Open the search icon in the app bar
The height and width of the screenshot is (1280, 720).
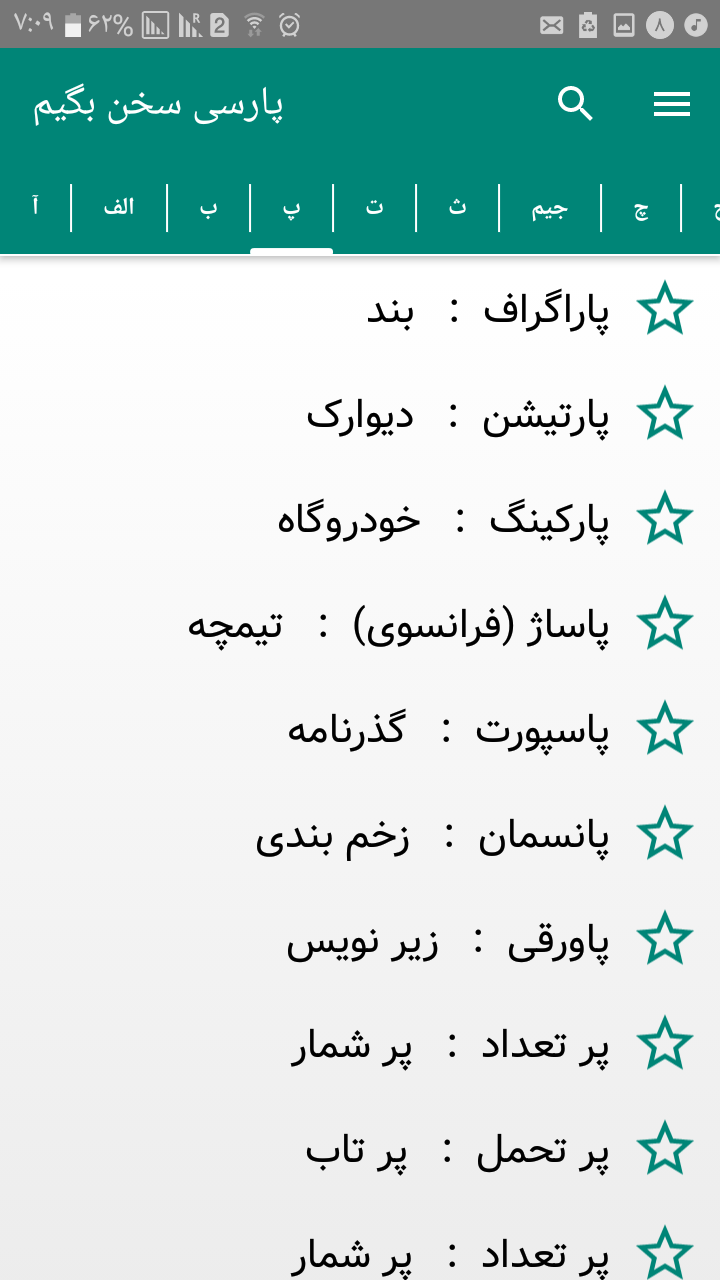pyautogui.click(x=575, y=104)
